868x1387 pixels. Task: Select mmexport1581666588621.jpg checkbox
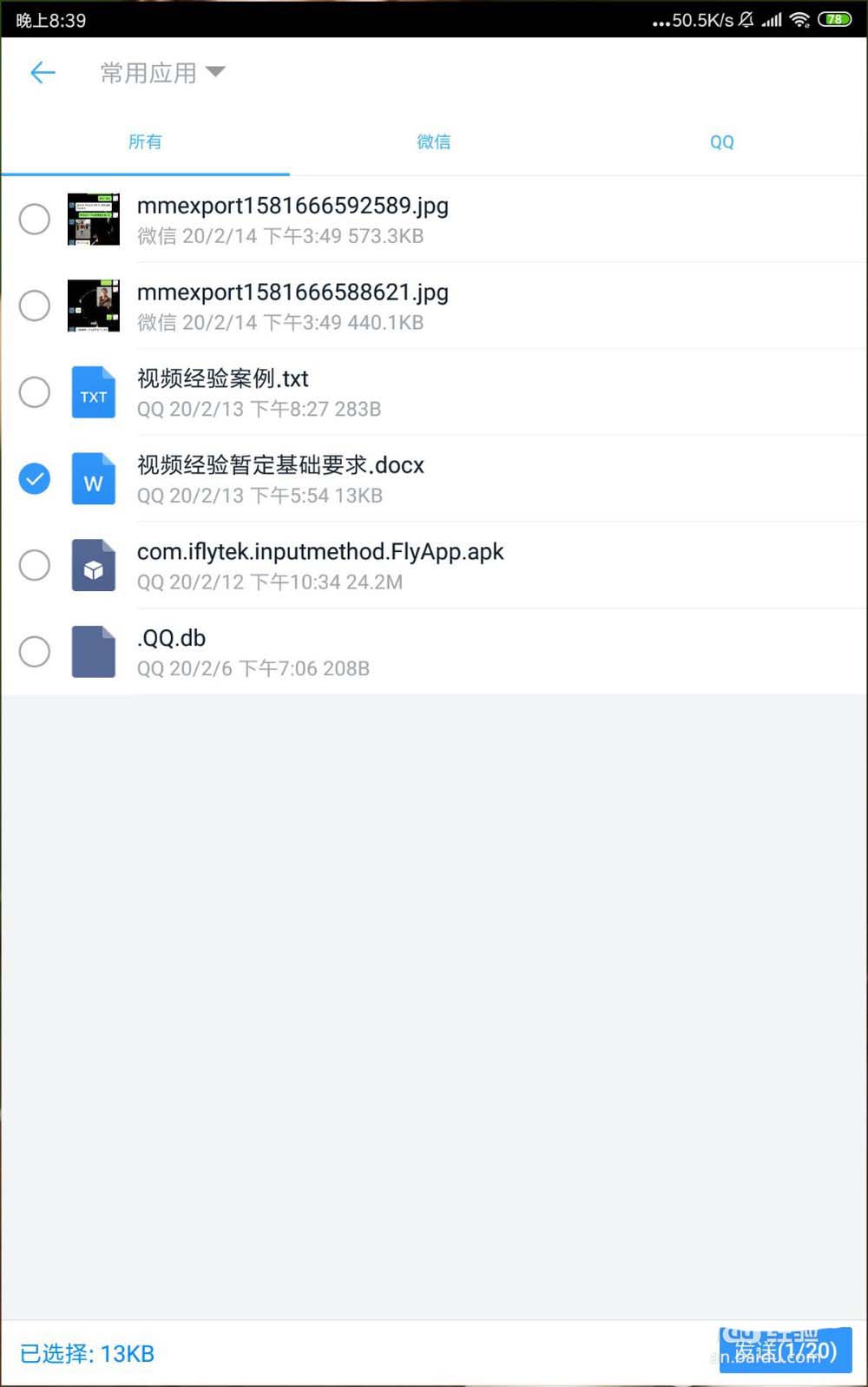tap(35, 306)
